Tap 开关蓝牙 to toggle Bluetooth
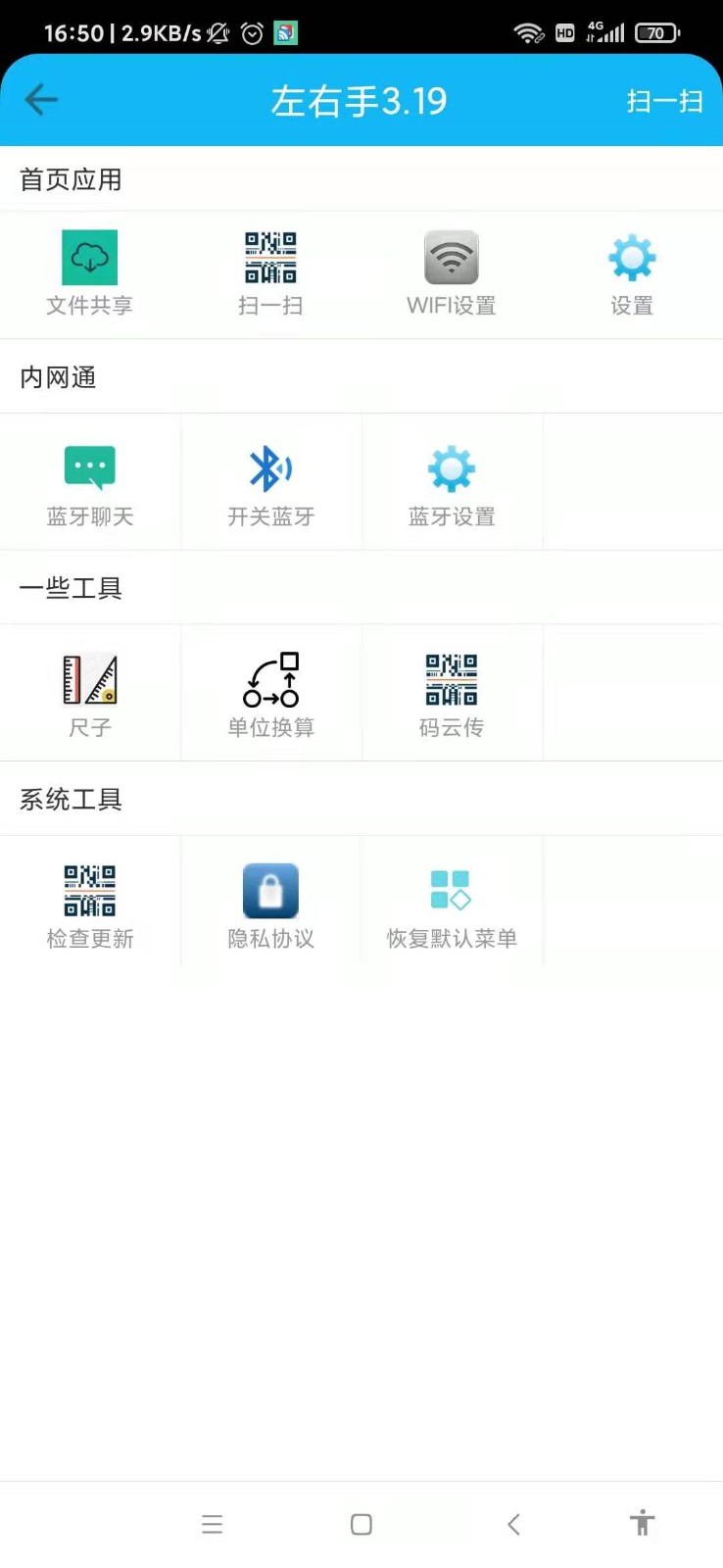Image resolution: width=723 pixels, height=1568 pixels. 270,480
